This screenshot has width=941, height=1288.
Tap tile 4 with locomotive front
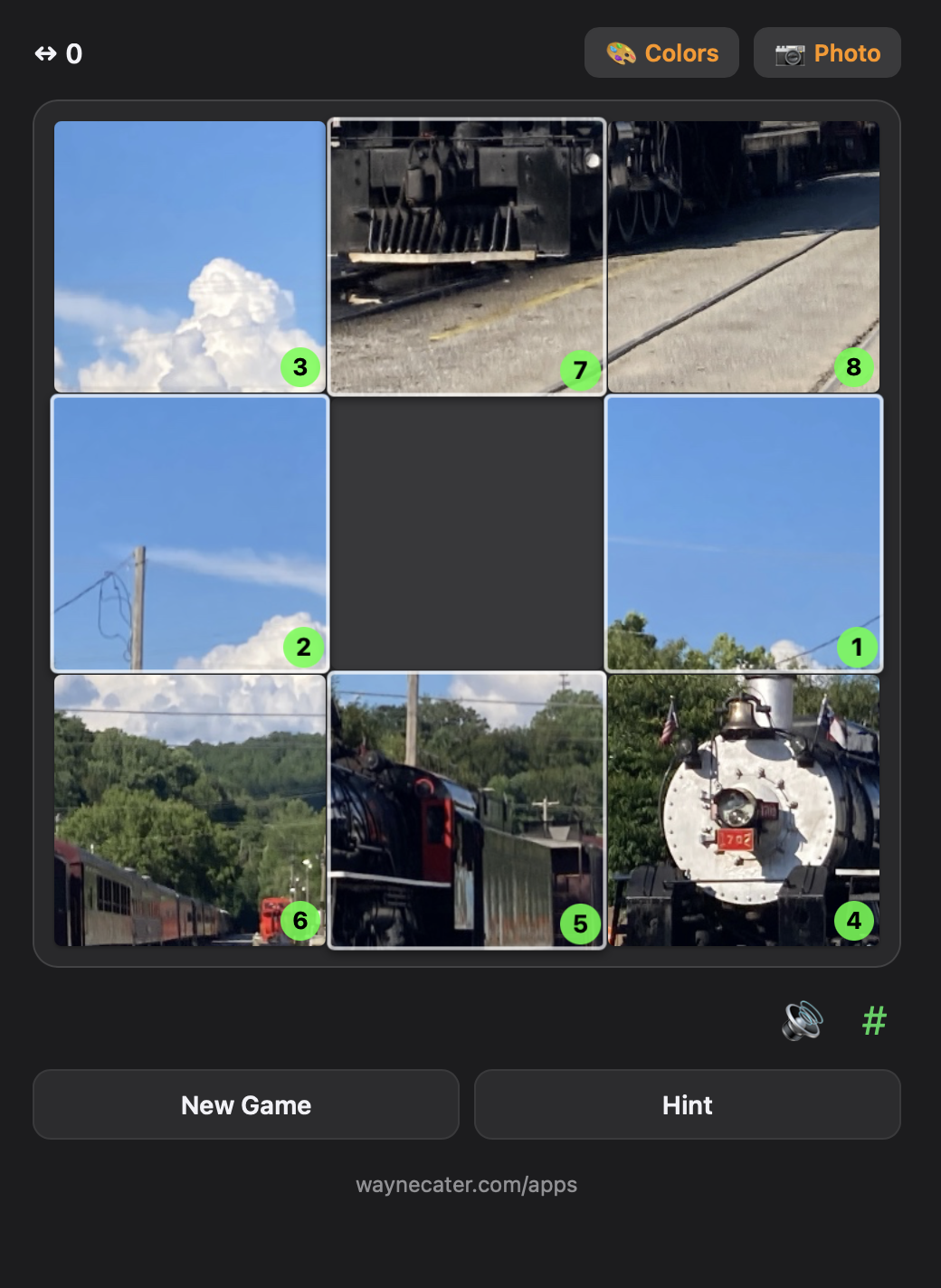pyautogui.click(x=744, y=810)
